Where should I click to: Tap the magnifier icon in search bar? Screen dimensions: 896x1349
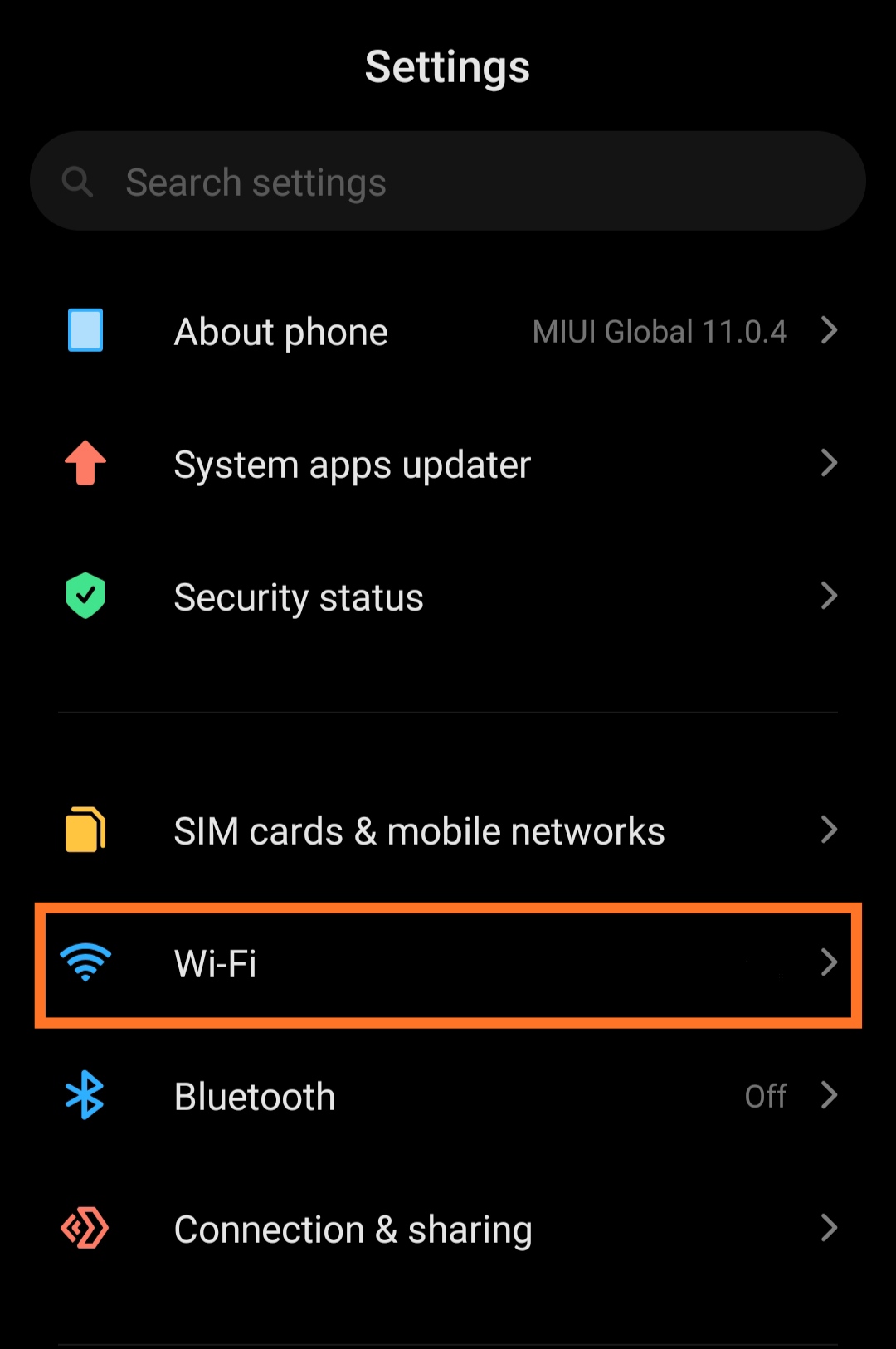(76, 181)
